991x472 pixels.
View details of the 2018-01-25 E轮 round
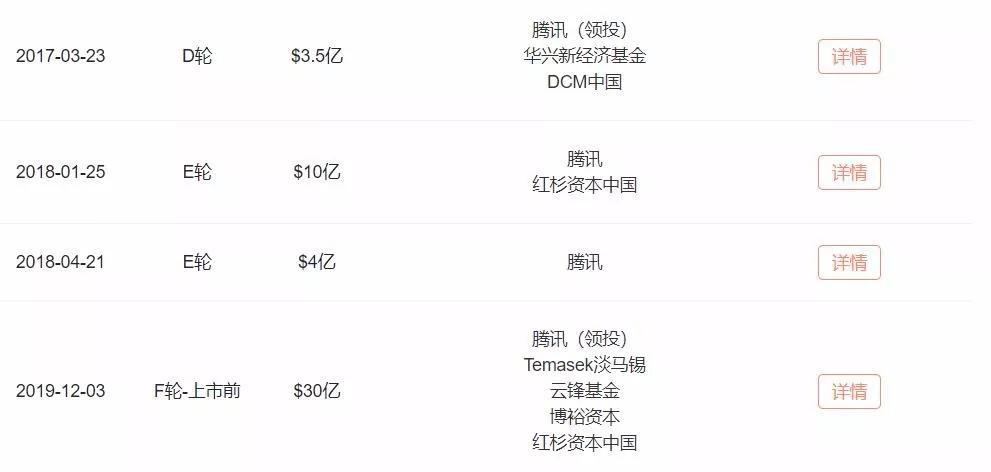[849, 173]
